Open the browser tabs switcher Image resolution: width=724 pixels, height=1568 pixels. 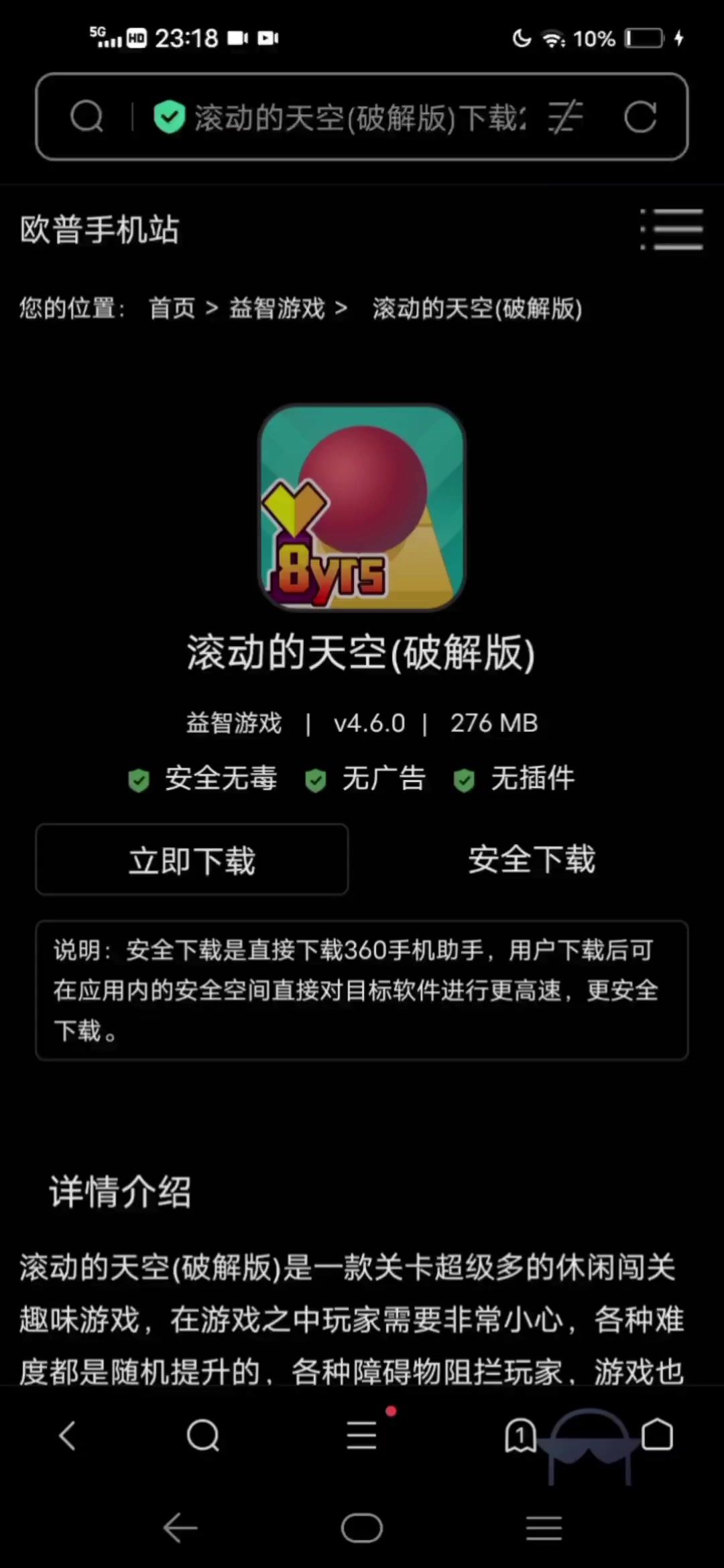point(520,1435)
